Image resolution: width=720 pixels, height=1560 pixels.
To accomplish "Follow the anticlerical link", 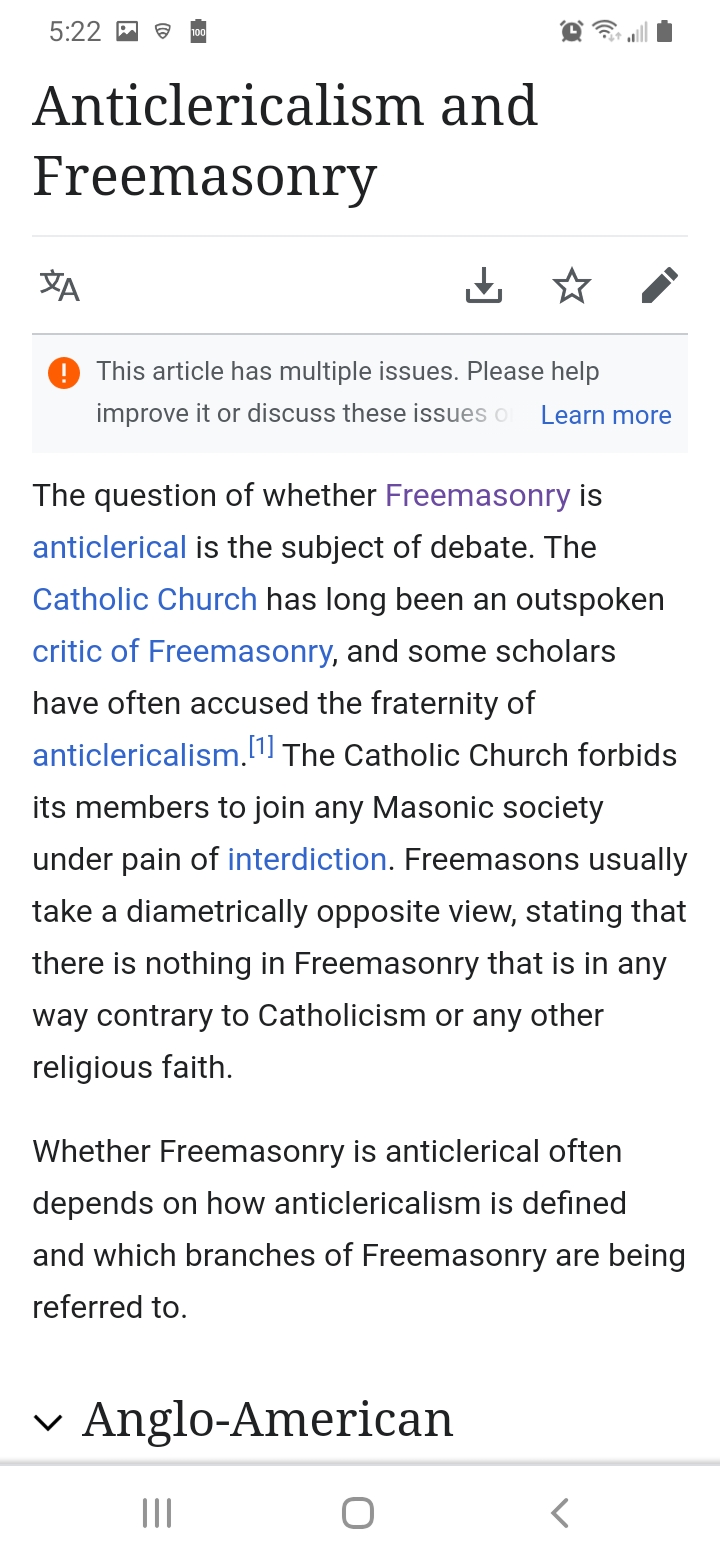I will coord(110,547).
